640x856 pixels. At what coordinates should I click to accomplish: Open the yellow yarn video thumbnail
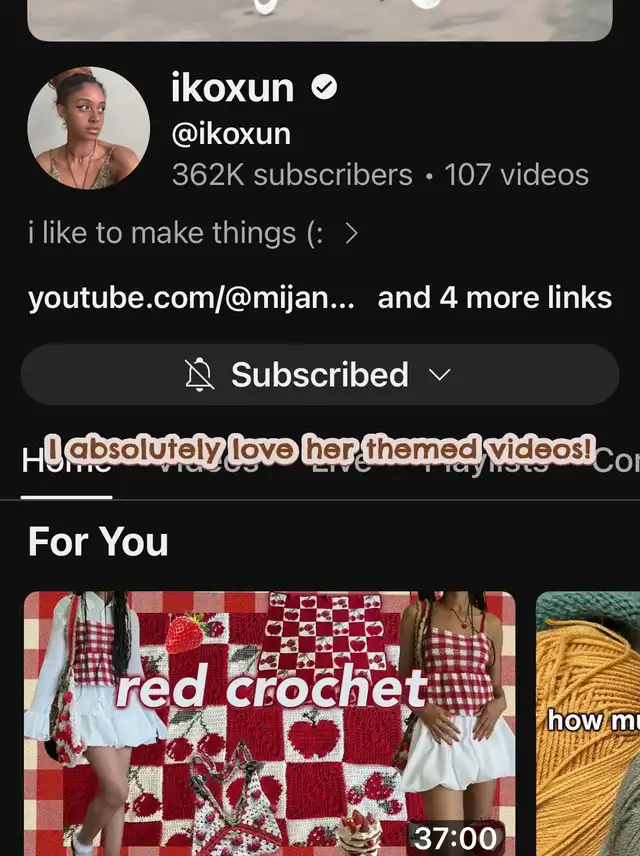coord(588,722)
